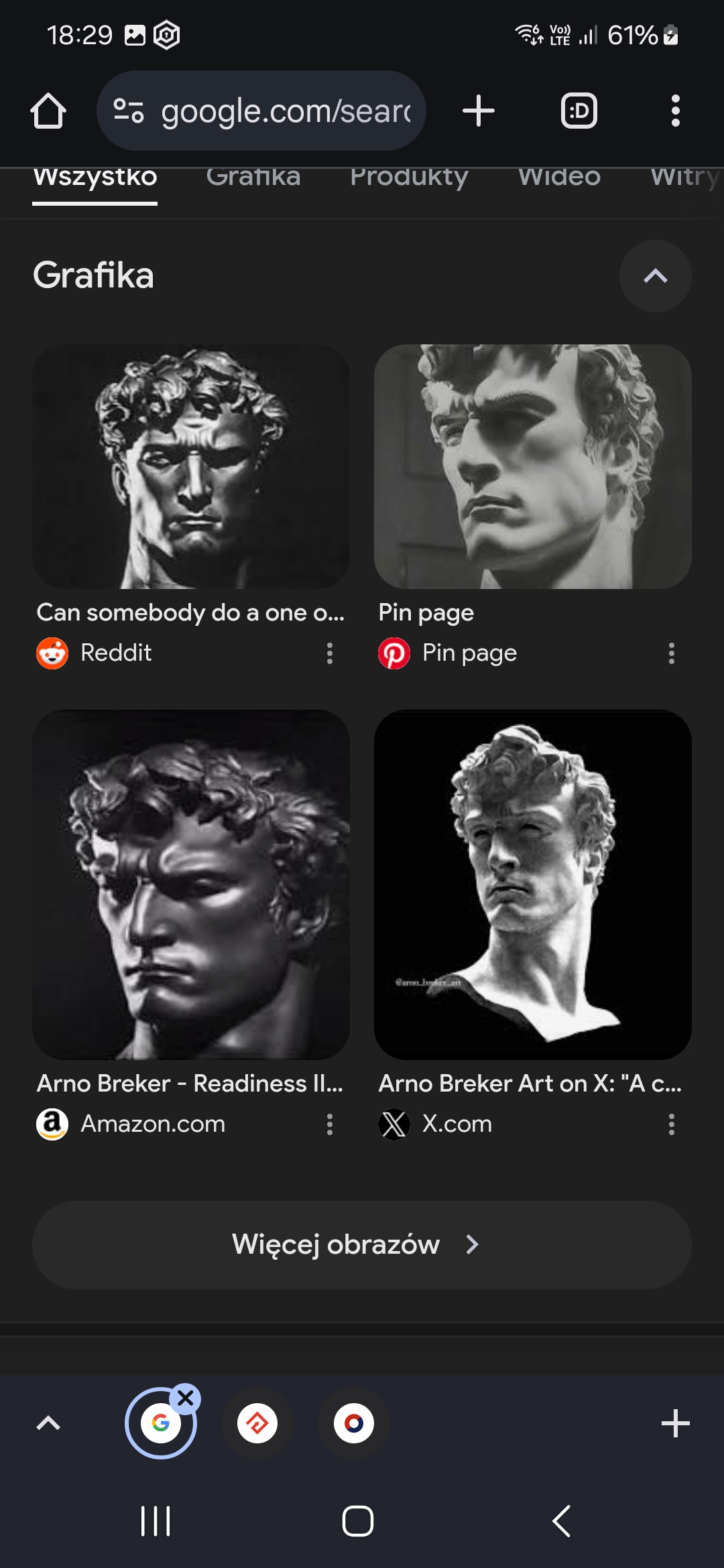Screen dimensions: 724x1568
Task: Open the tab switcher
Action: click(579, 111)
